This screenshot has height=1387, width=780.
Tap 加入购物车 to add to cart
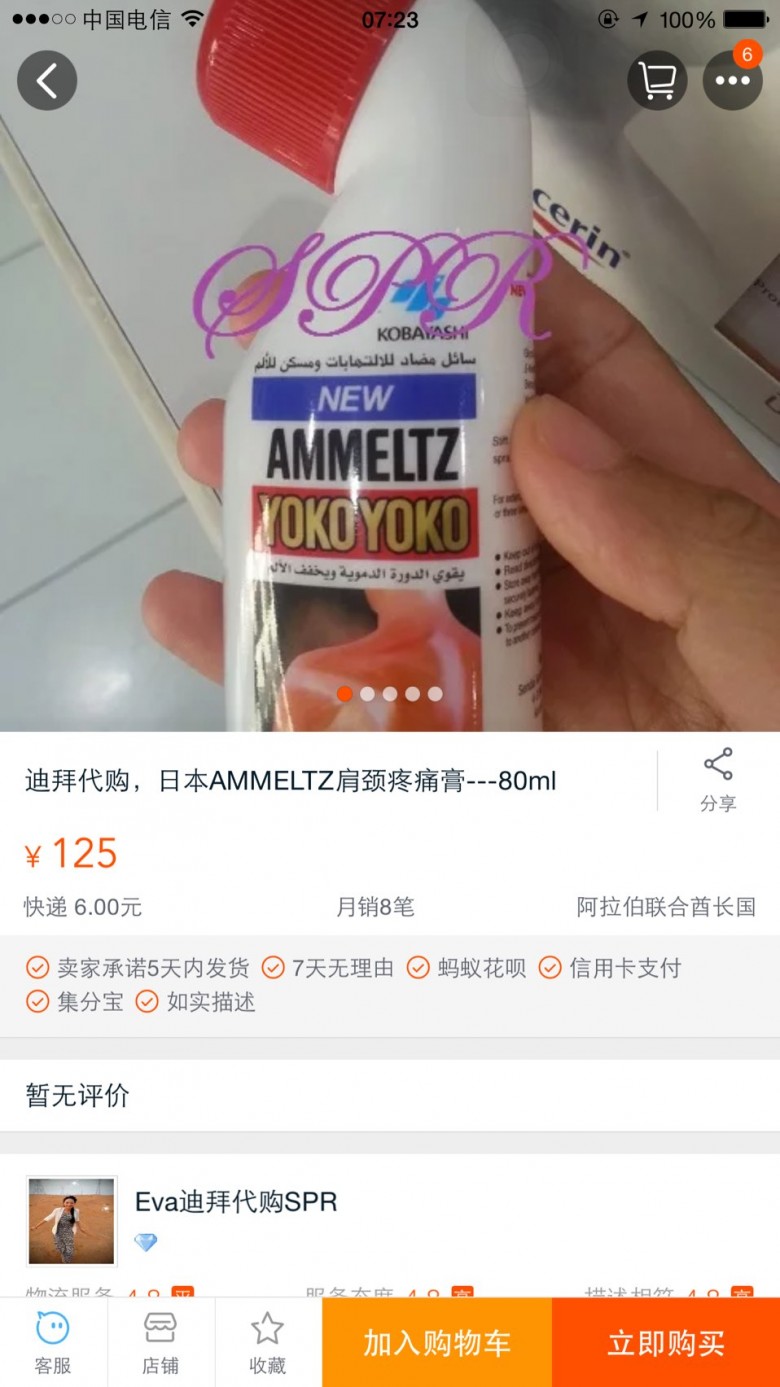[x=437, y=1343]
